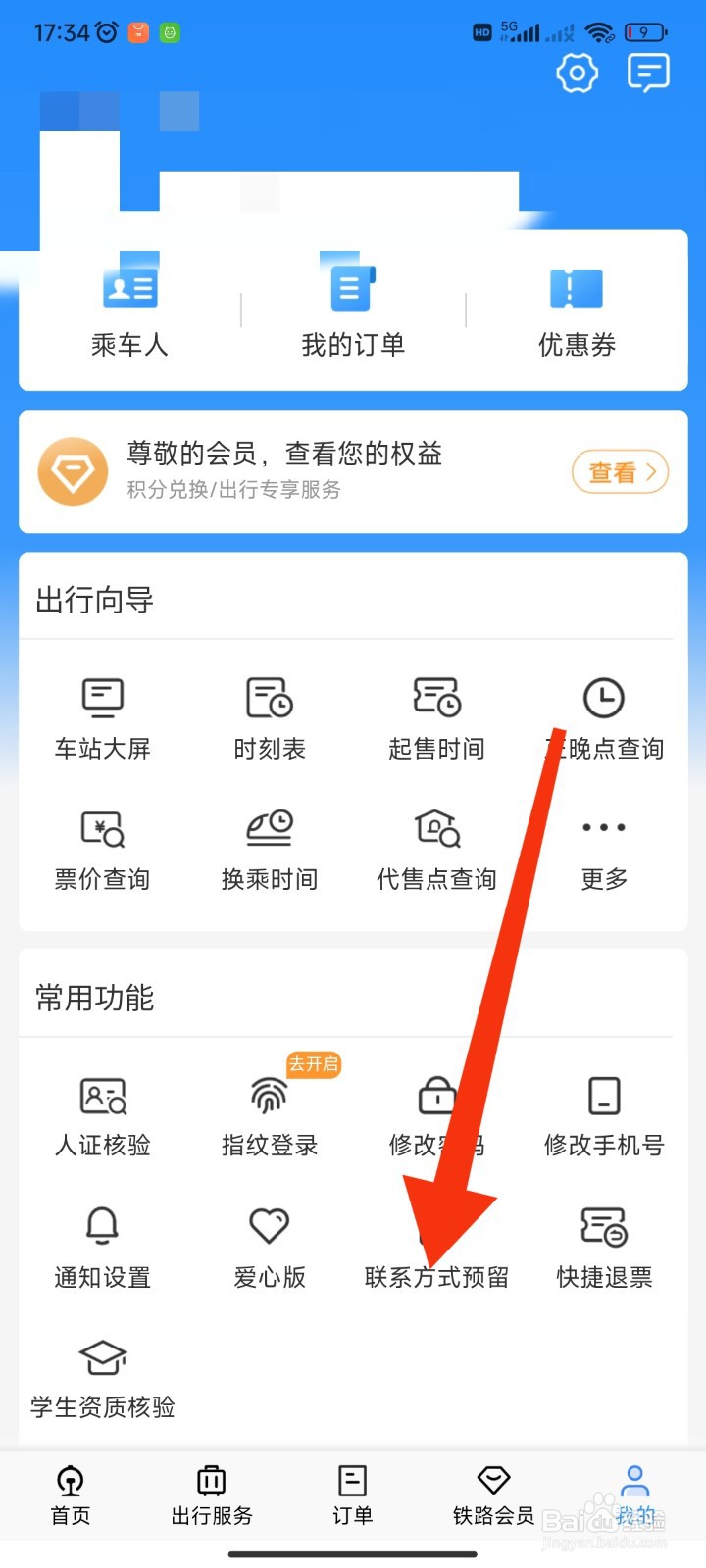Switch to 爱心版 accessibility mode
Viewport: 706px width, 1568px height.
(x=269, y=1245)
